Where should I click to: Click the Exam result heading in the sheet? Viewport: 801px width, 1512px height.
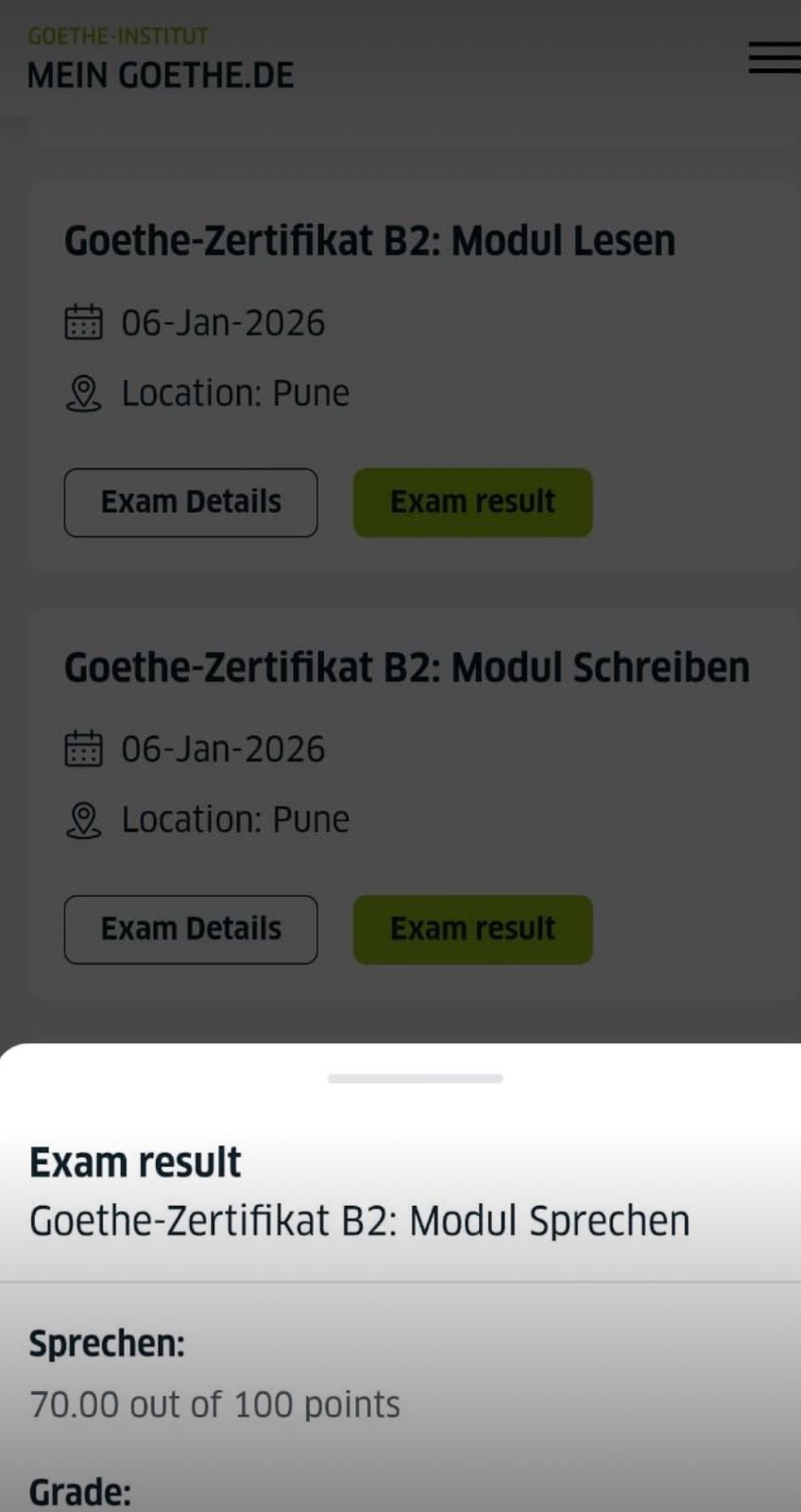coord(135,1161)
